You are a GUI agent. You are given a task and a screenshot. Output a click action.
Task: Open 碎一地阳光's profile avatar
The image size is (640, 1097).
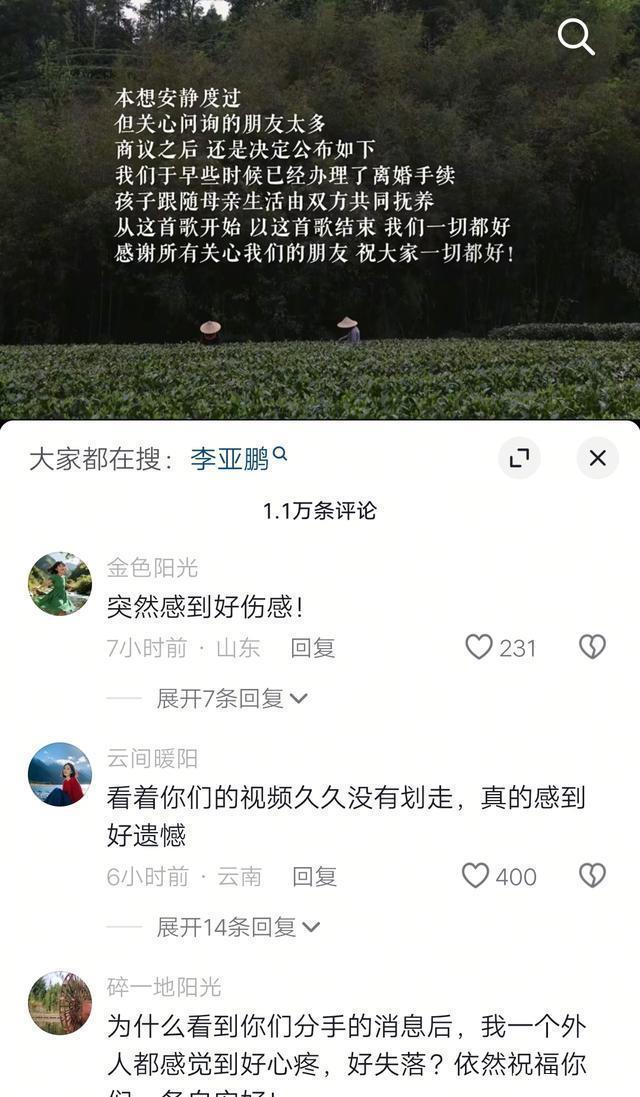(60, 1003)
